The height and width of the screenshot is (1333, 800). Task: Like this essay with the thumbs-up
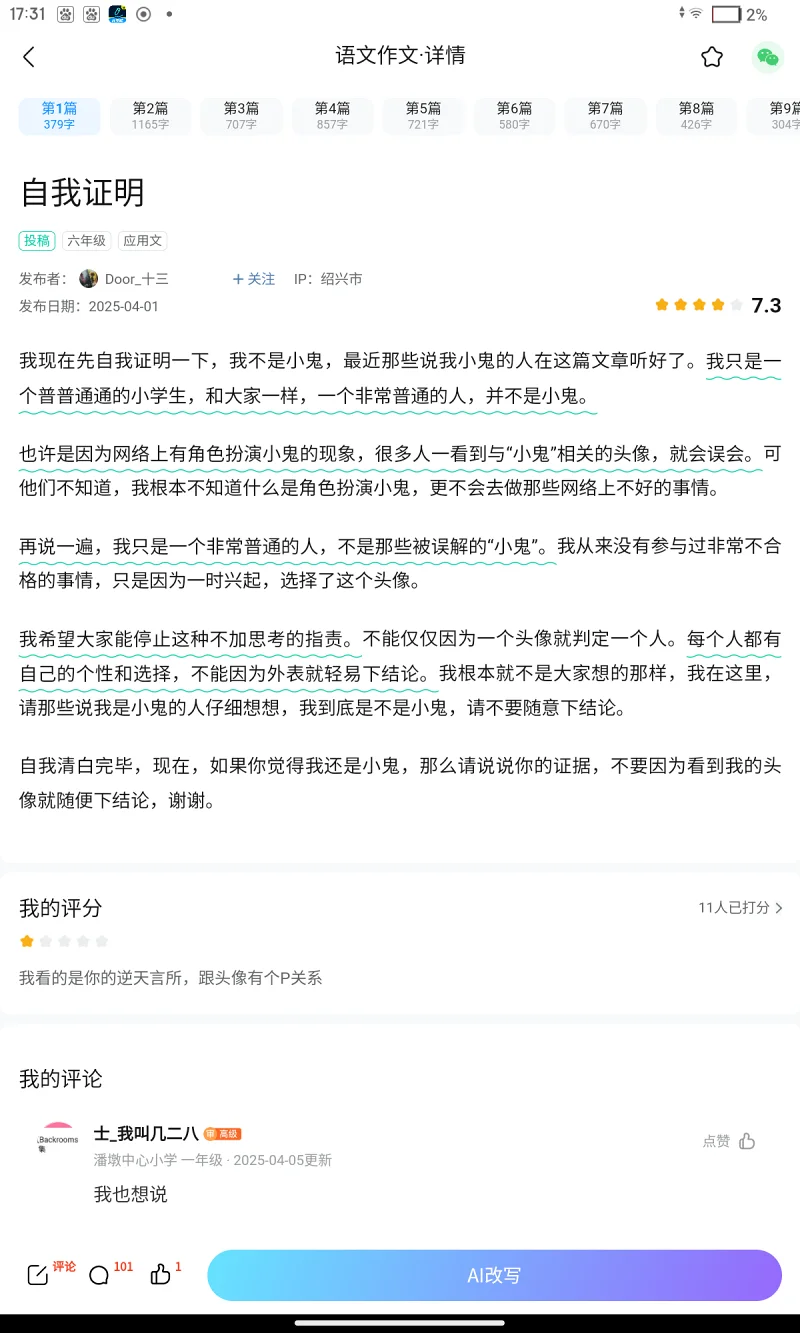coord(160,1274)
